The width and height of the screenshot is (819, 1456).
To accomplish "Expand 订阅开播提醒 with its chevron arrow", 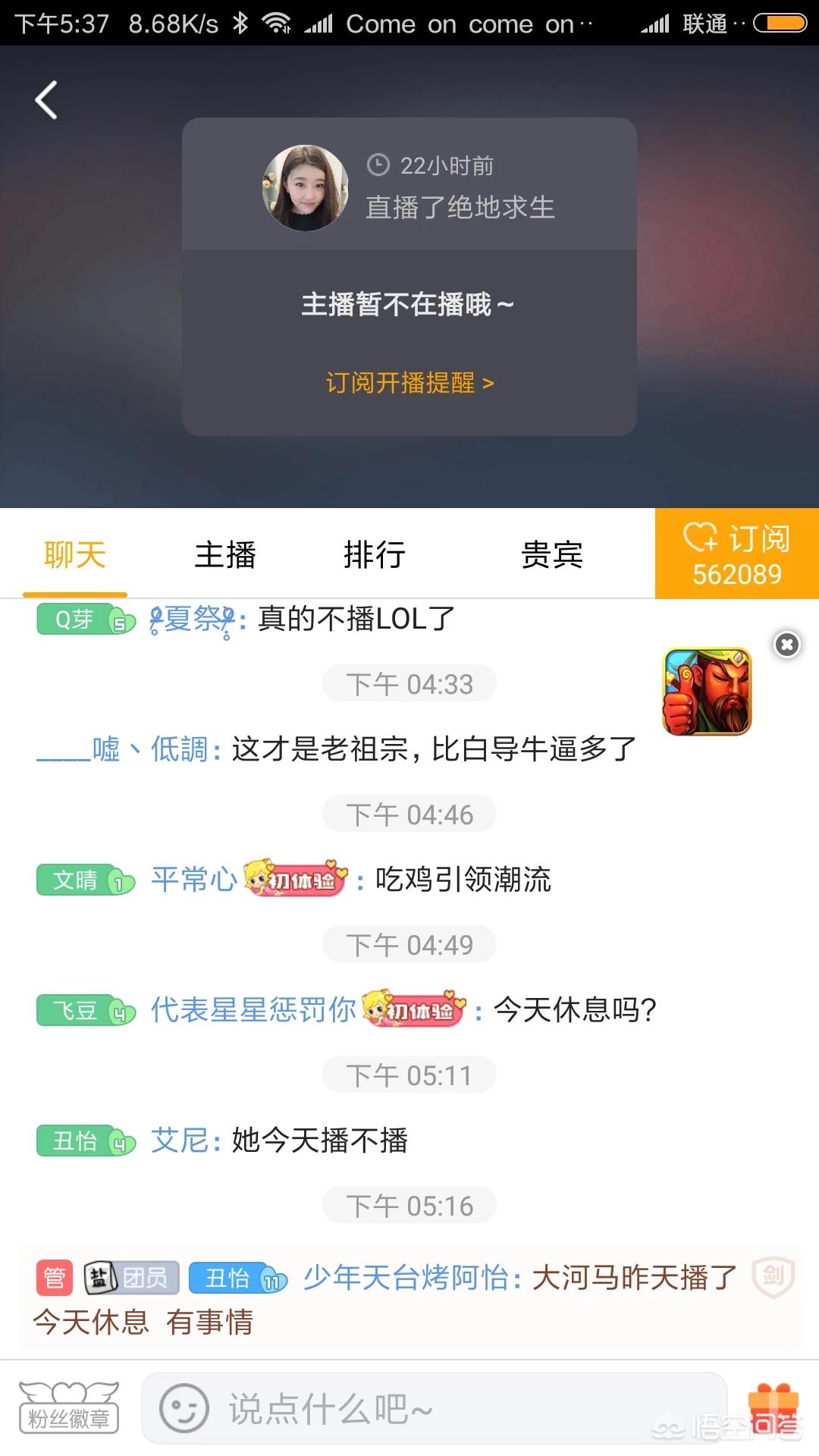I will (488, 383).
